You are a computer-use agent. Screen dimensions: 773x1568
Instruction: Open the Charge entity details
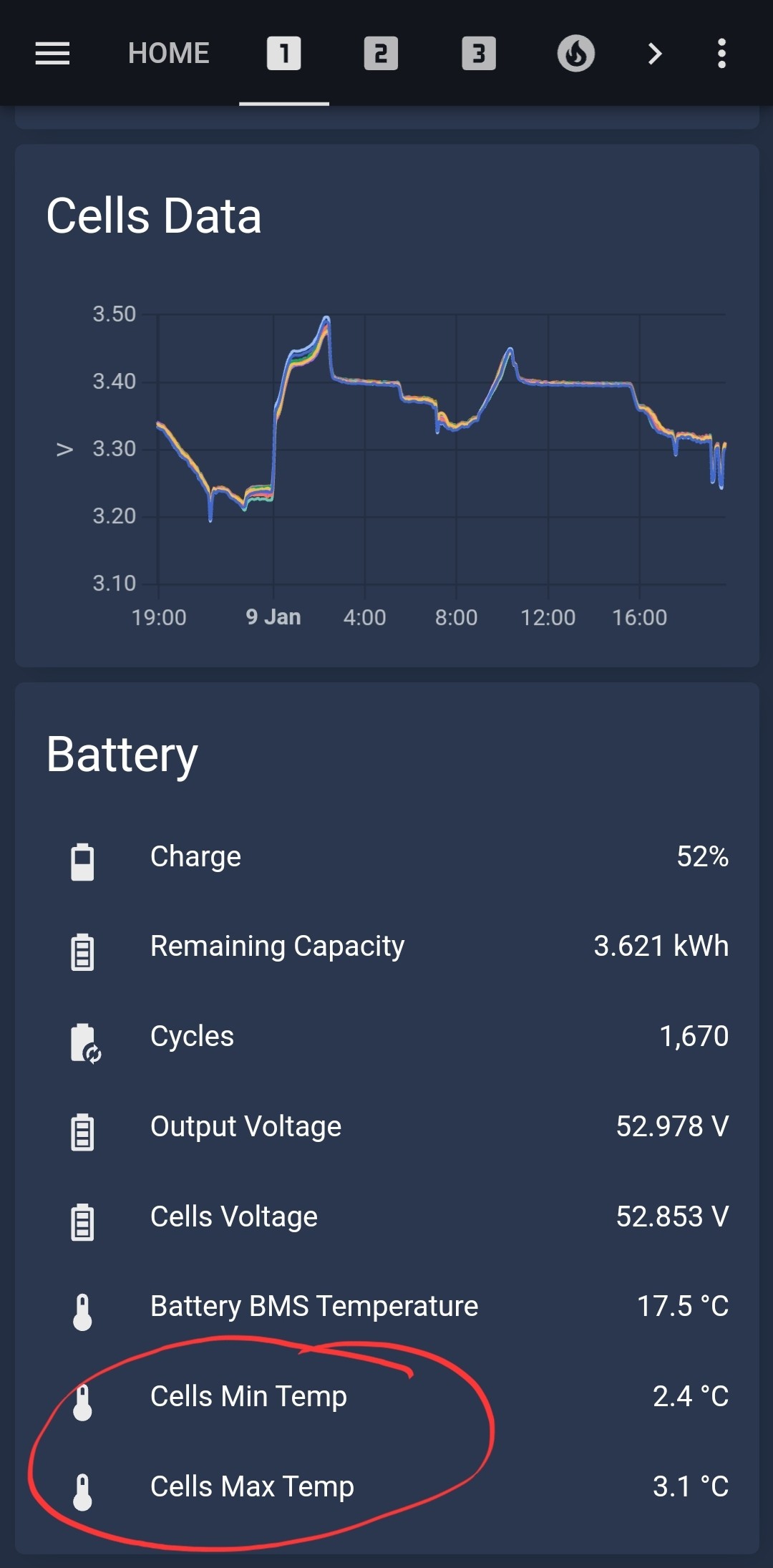(x=386, y=857)
